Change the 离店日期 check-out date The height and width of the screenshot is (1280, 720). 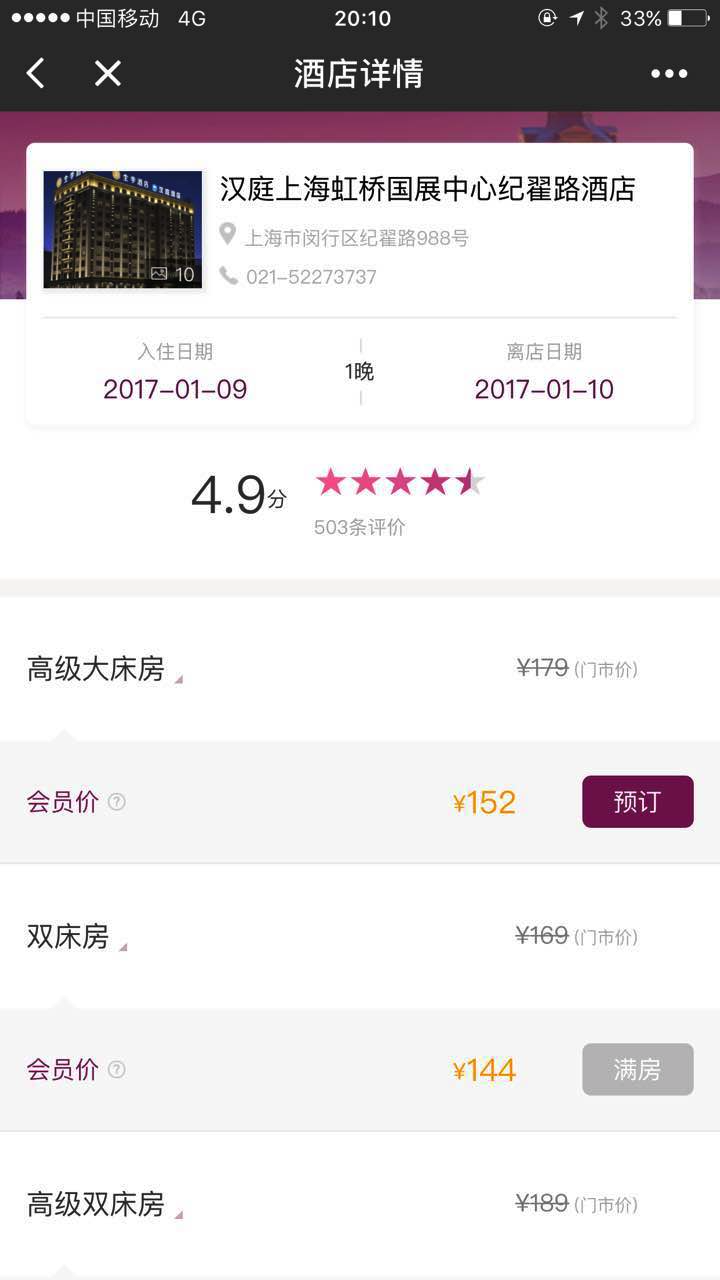(x=544, y=374)
